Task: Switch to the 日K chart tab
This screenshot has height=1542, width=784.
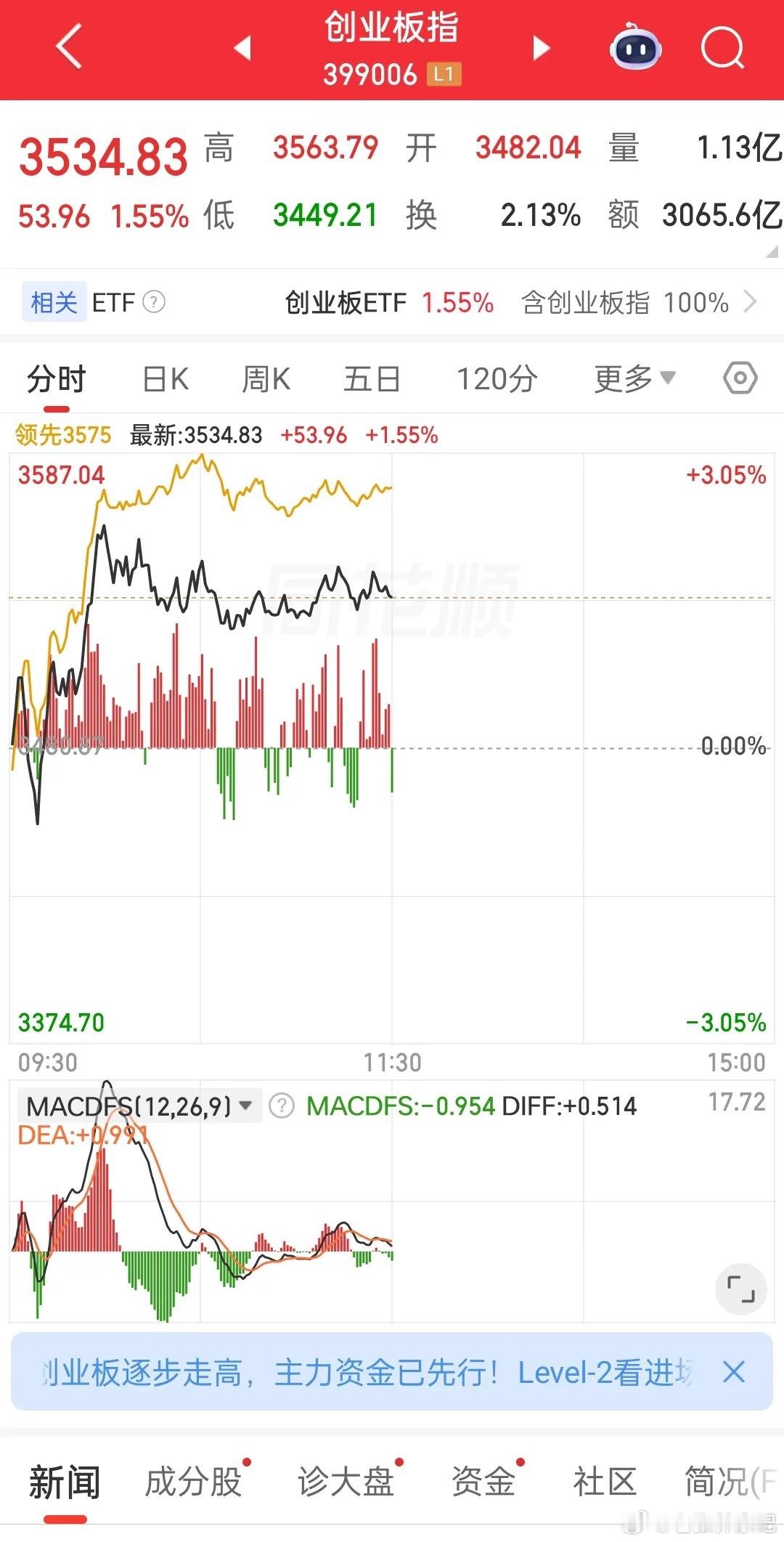Action: [166, 379]
